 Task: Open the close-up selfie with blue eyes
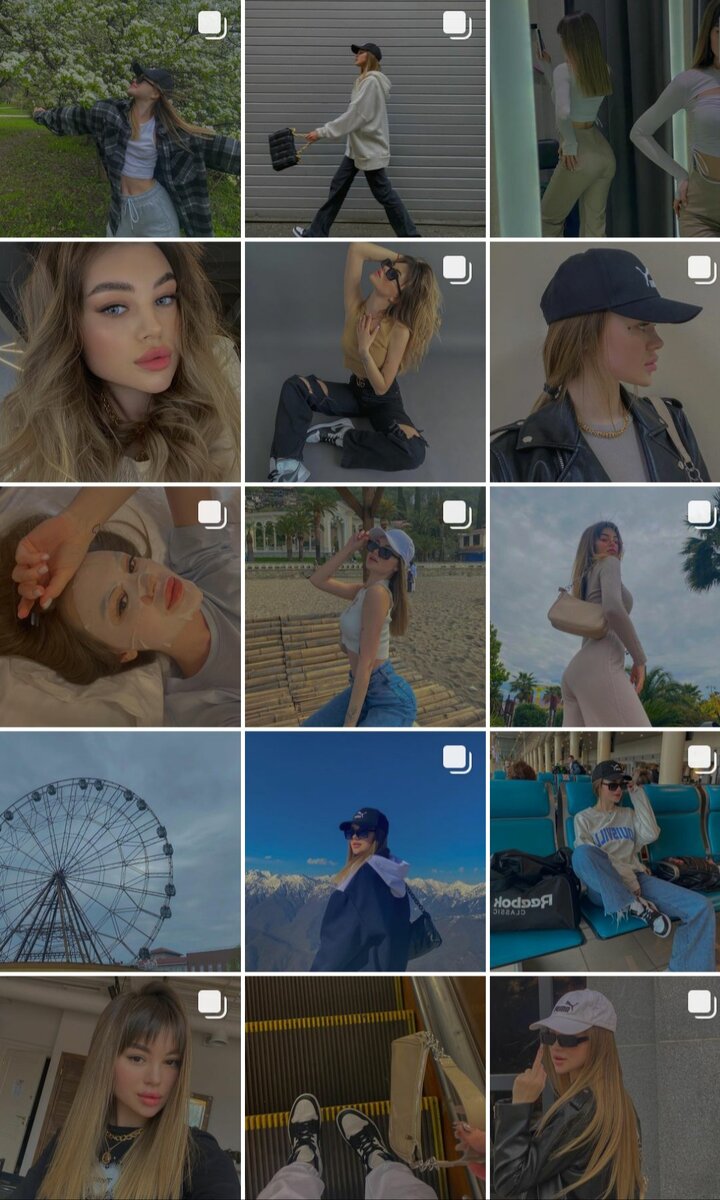coord(120,362)
